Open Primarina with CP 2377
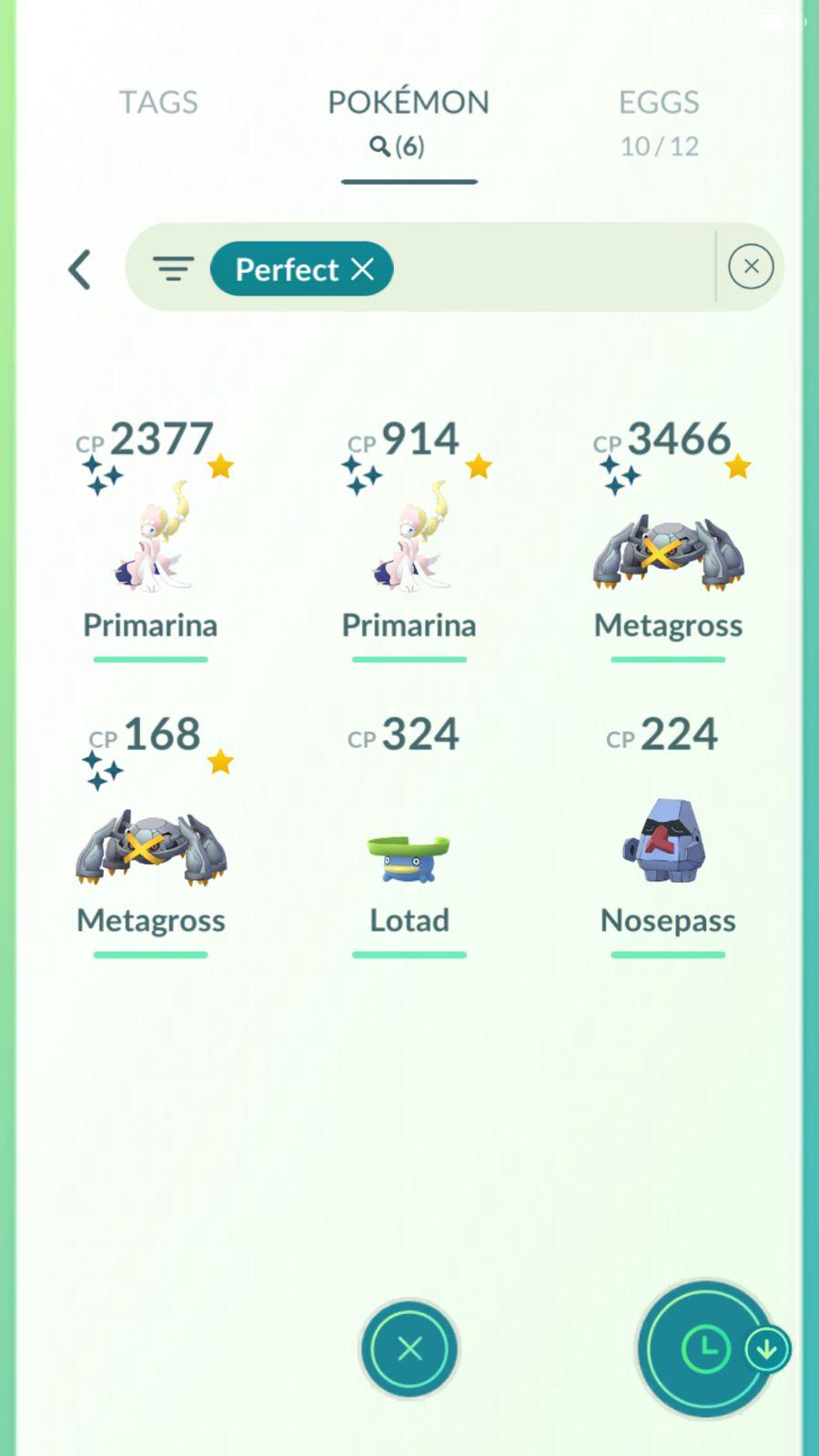This screenshot has width=819, height=1456. click(151, 539)
